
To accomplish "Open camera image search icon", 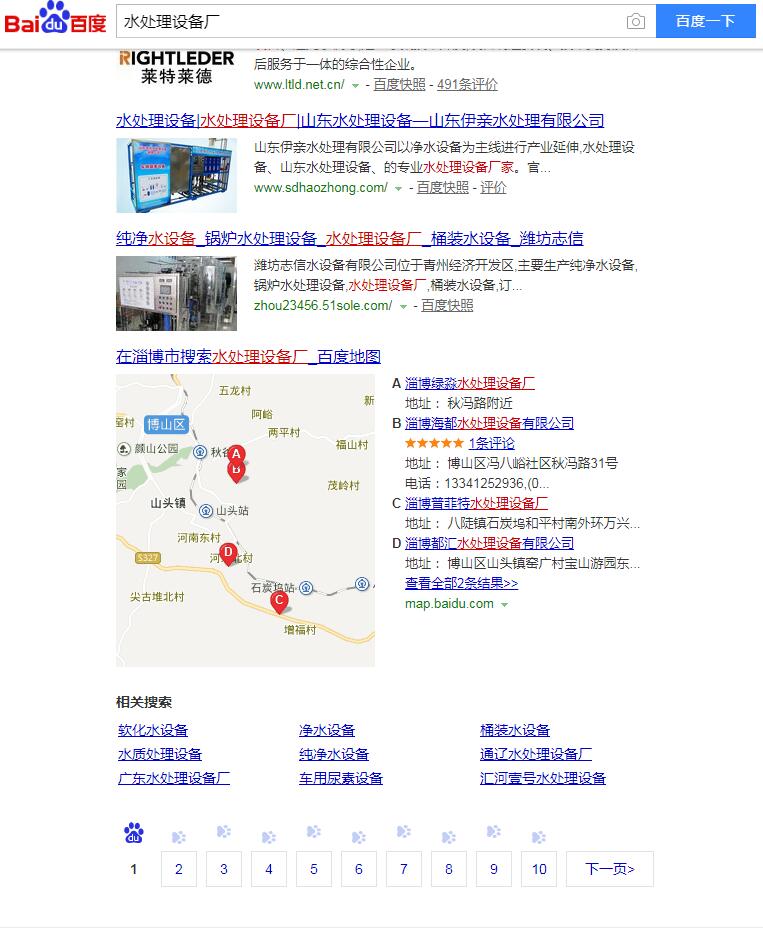I will [635, 21].
